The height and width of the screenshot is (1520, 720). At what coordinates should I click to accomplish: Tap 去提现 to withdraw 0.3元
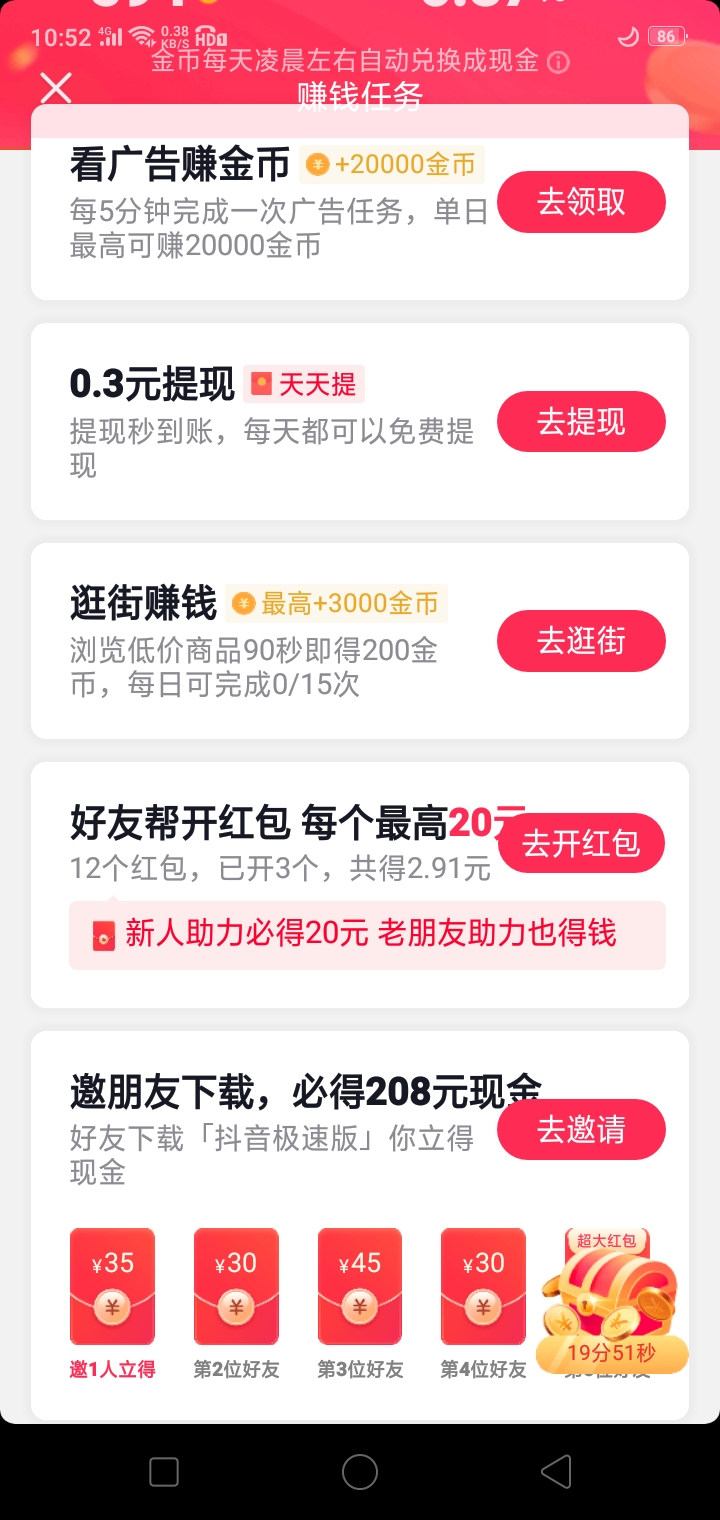(581, 421)
